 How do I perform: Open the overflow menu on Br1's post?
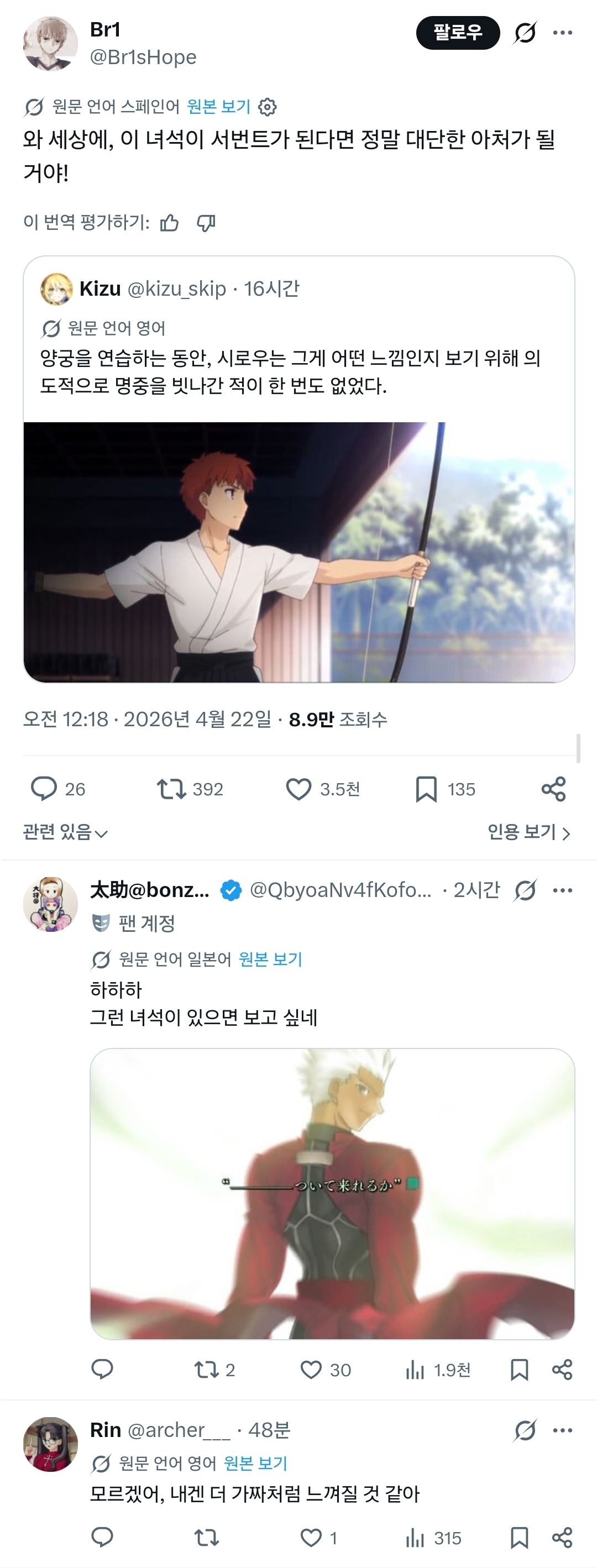coord(562,33)
